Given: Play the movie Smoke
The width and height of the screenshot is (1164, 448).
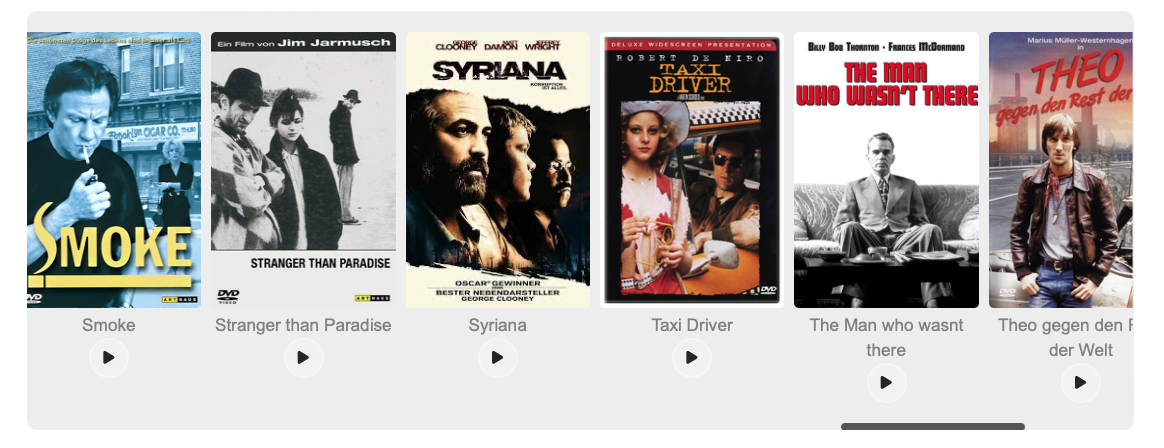Looking at the screenshot, I should tap(109, 358).
